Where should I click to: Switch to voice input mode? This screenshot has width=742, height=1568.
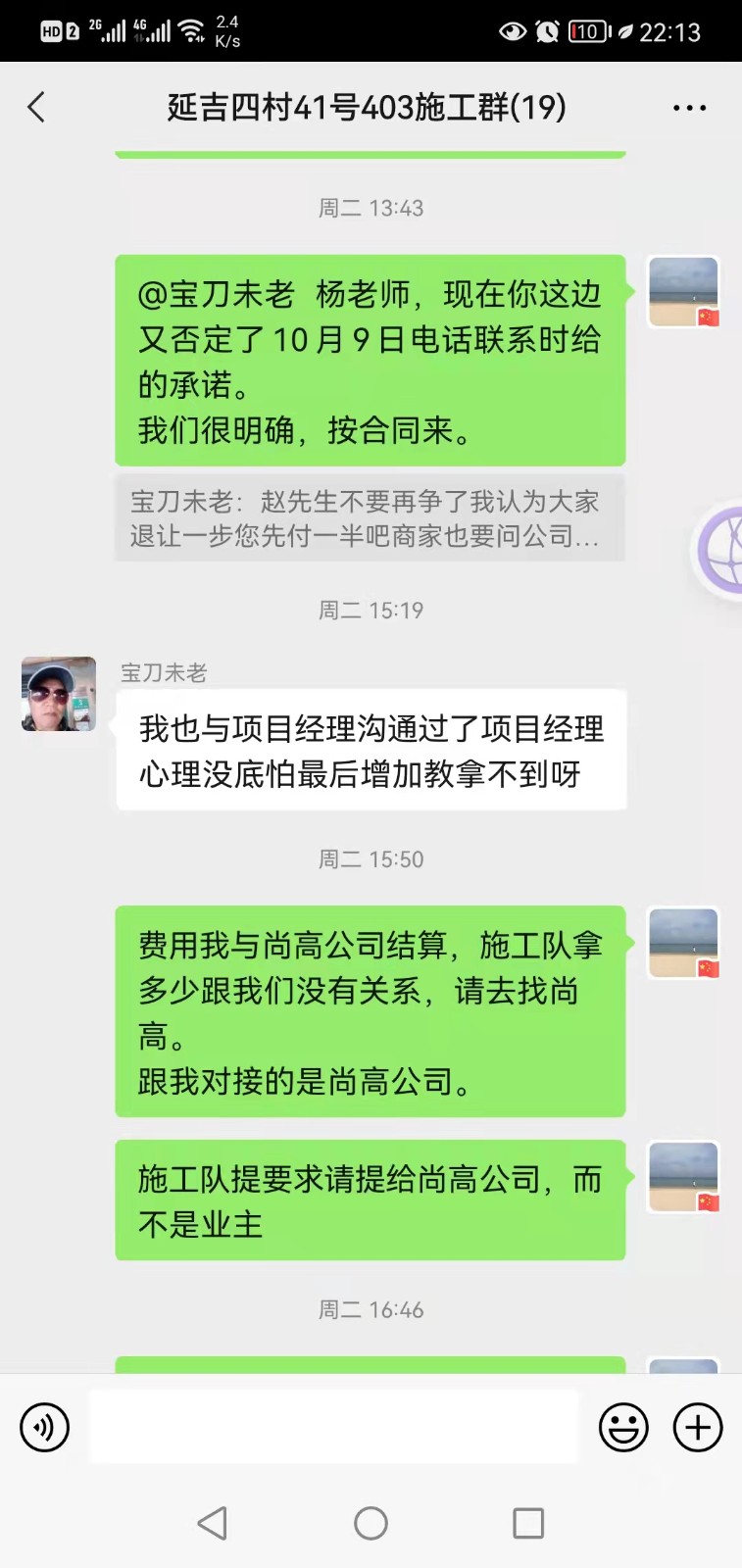click(x=45, y=1427)
